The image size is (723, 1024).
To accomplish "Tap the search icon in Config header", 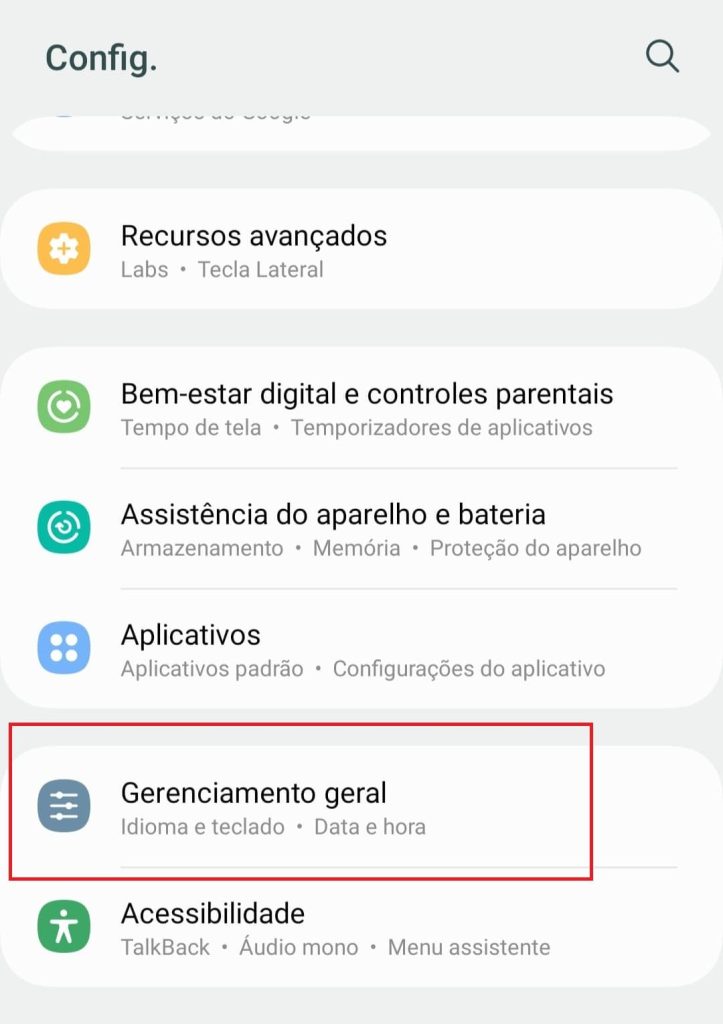I will [x=662, y=57].
